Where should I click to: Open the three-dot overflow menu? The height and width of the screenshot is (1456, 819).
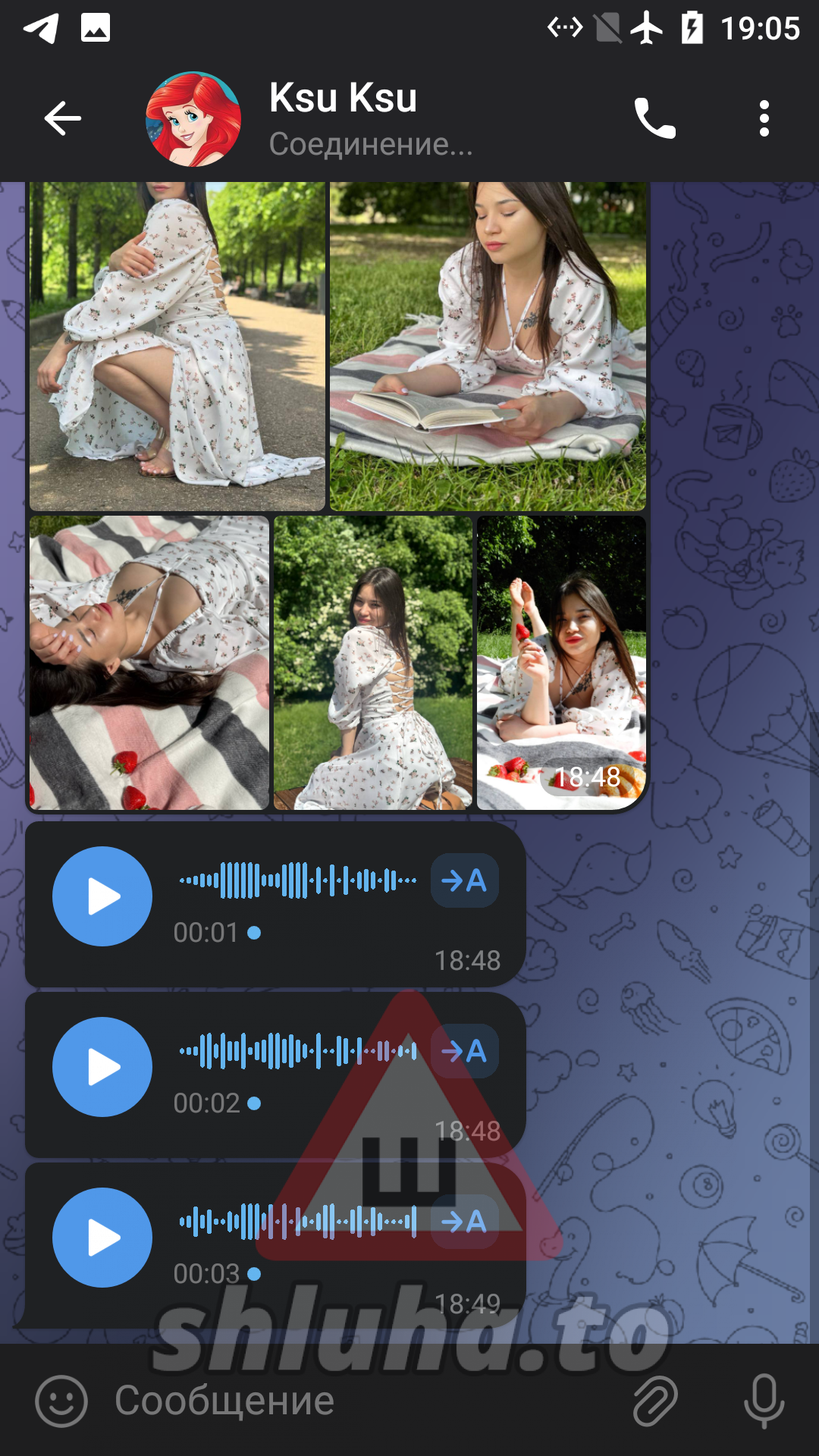[764, 118]
